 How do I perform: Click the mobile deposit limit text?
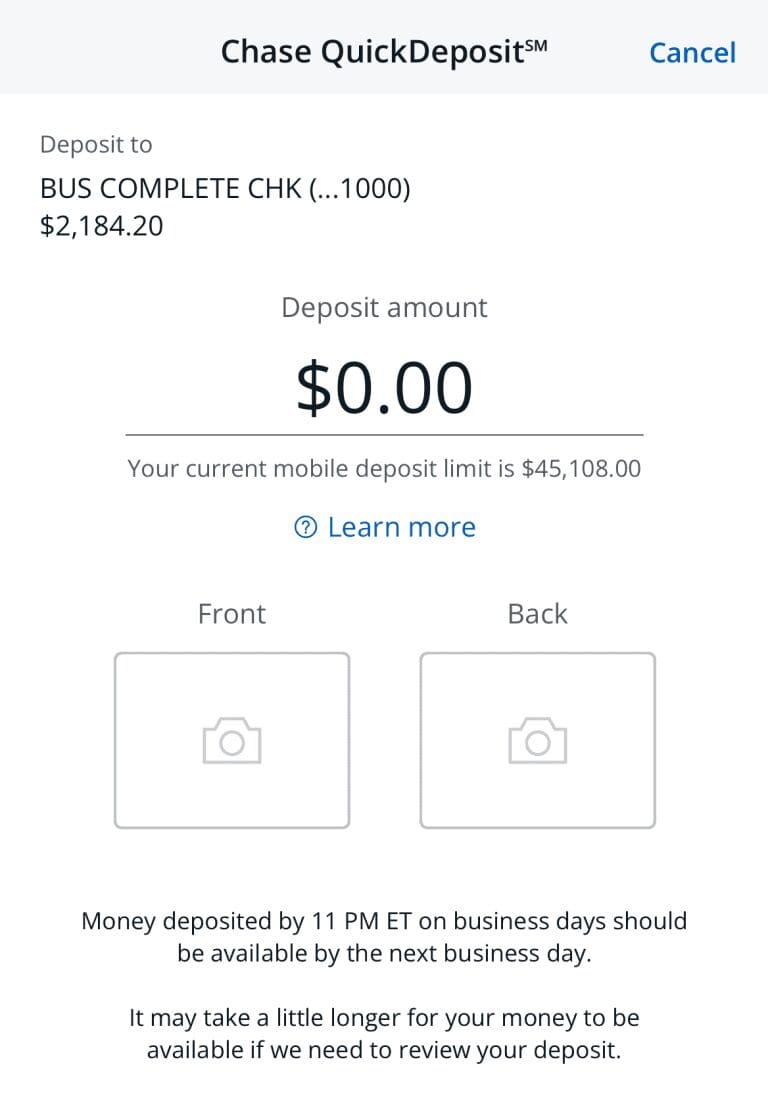tap(384, 468)
